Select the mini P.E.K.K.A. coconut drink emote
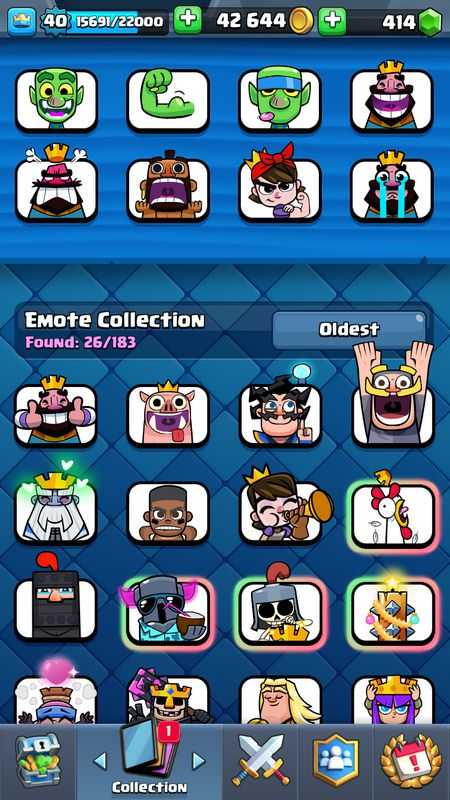 [x=168, y=611]
